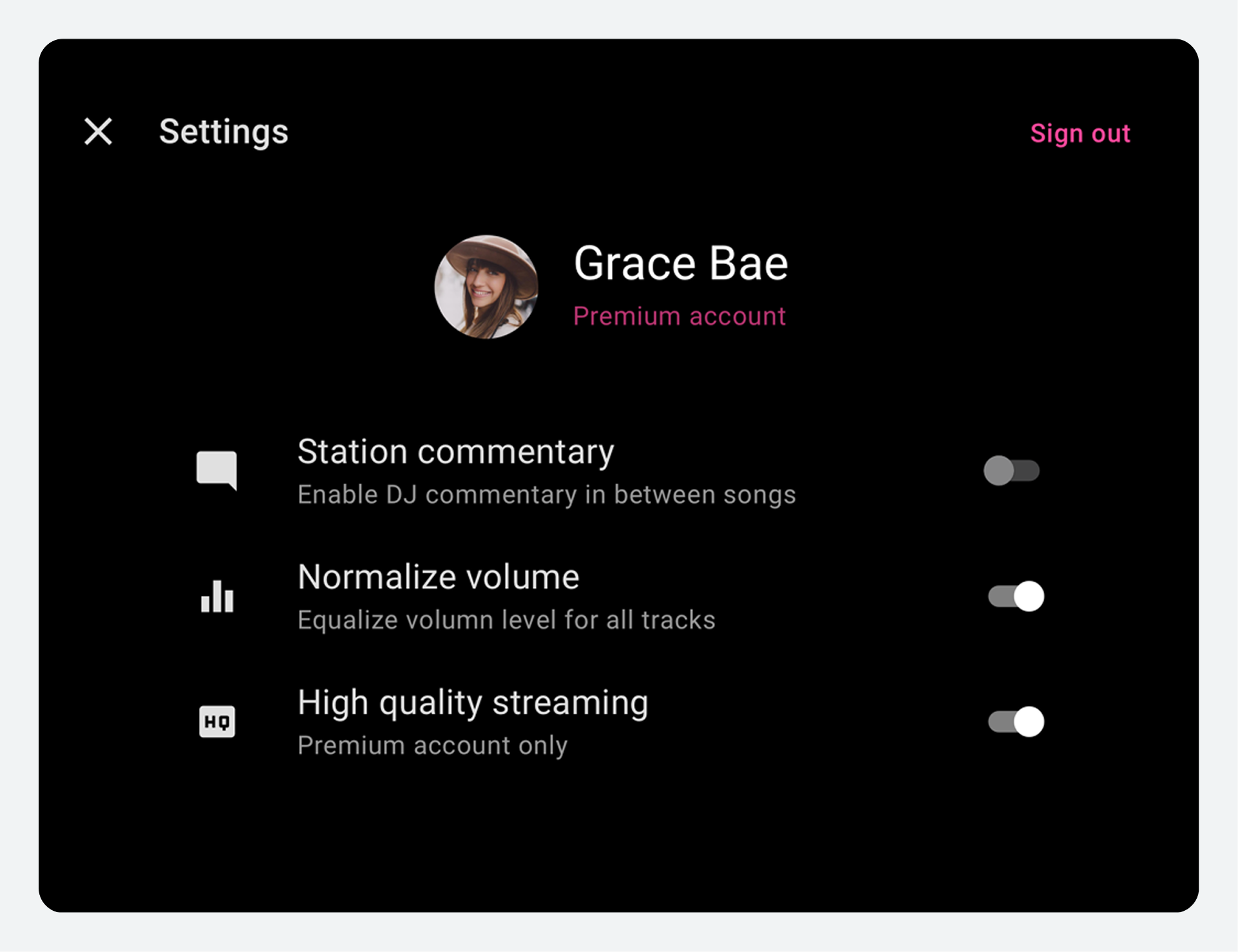The image size is (1238, 952).
Task: Turn off Normalize volume
Action: click(1016, 596)
